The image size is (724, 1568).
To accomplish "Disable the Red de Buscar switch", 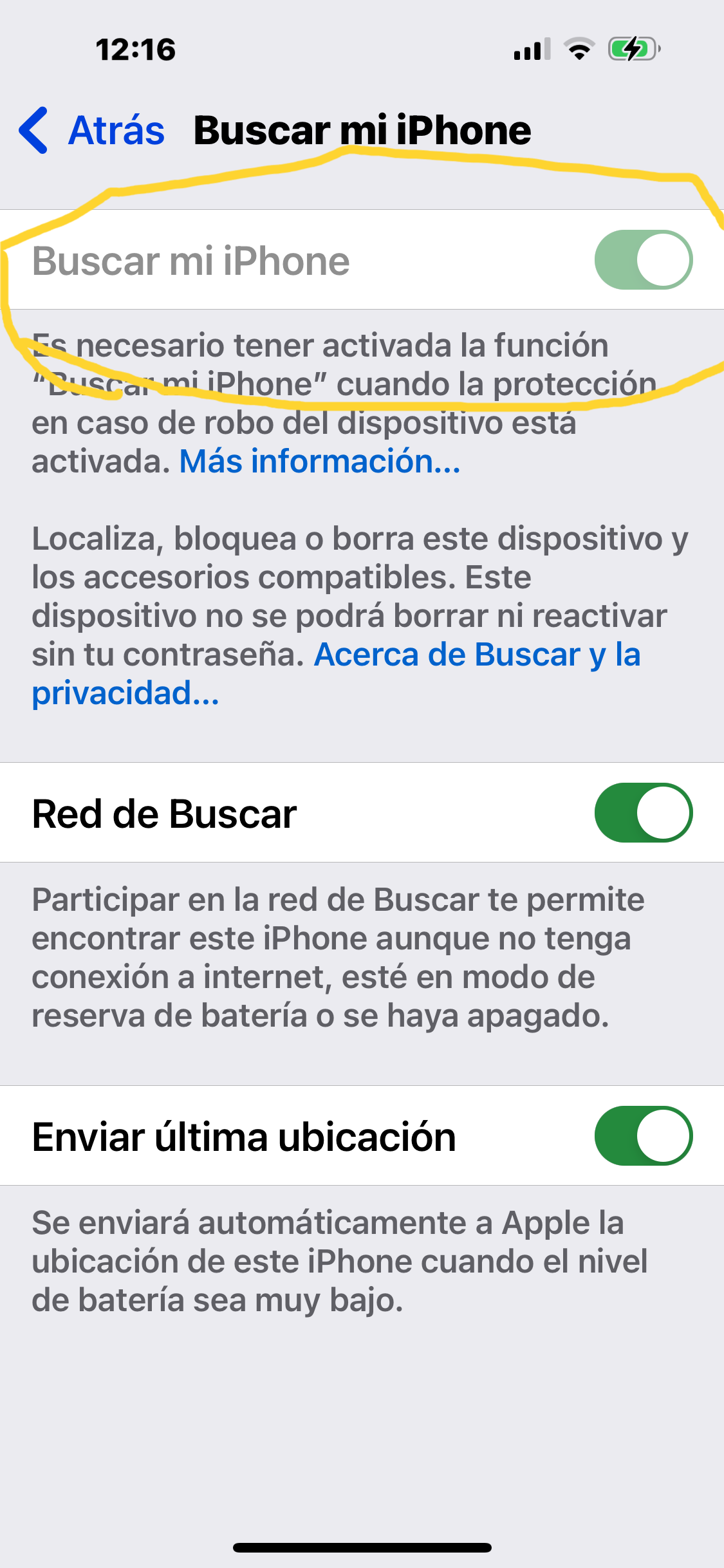I will pos(644,812).
